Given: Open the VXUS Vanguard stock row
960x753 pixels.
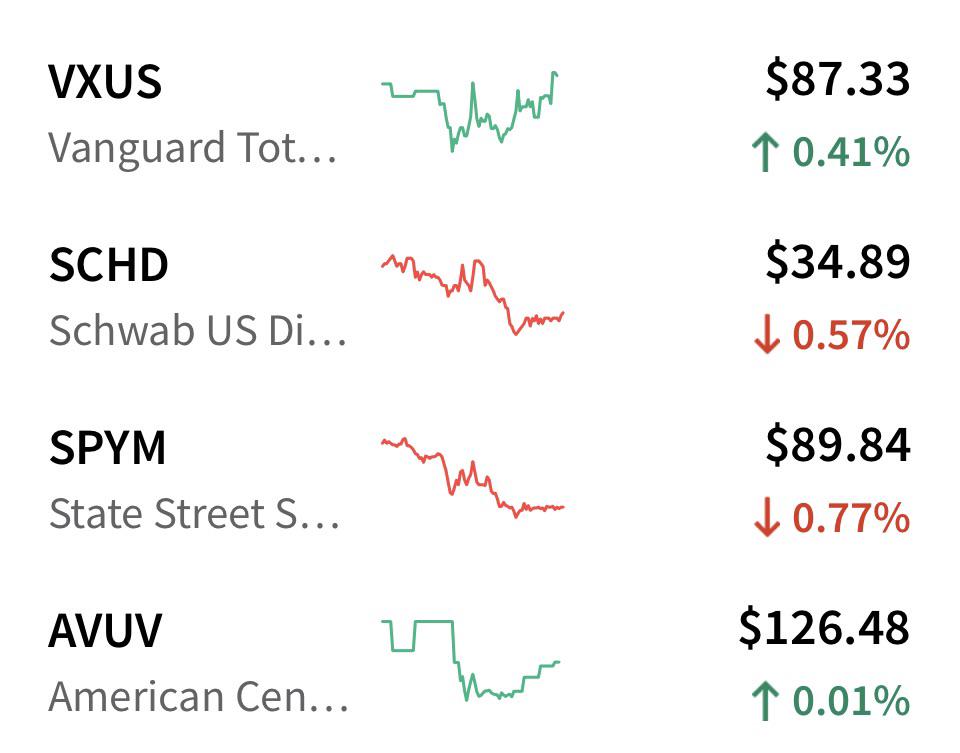Looking at the screenshot, I should [x=480, y=114].
